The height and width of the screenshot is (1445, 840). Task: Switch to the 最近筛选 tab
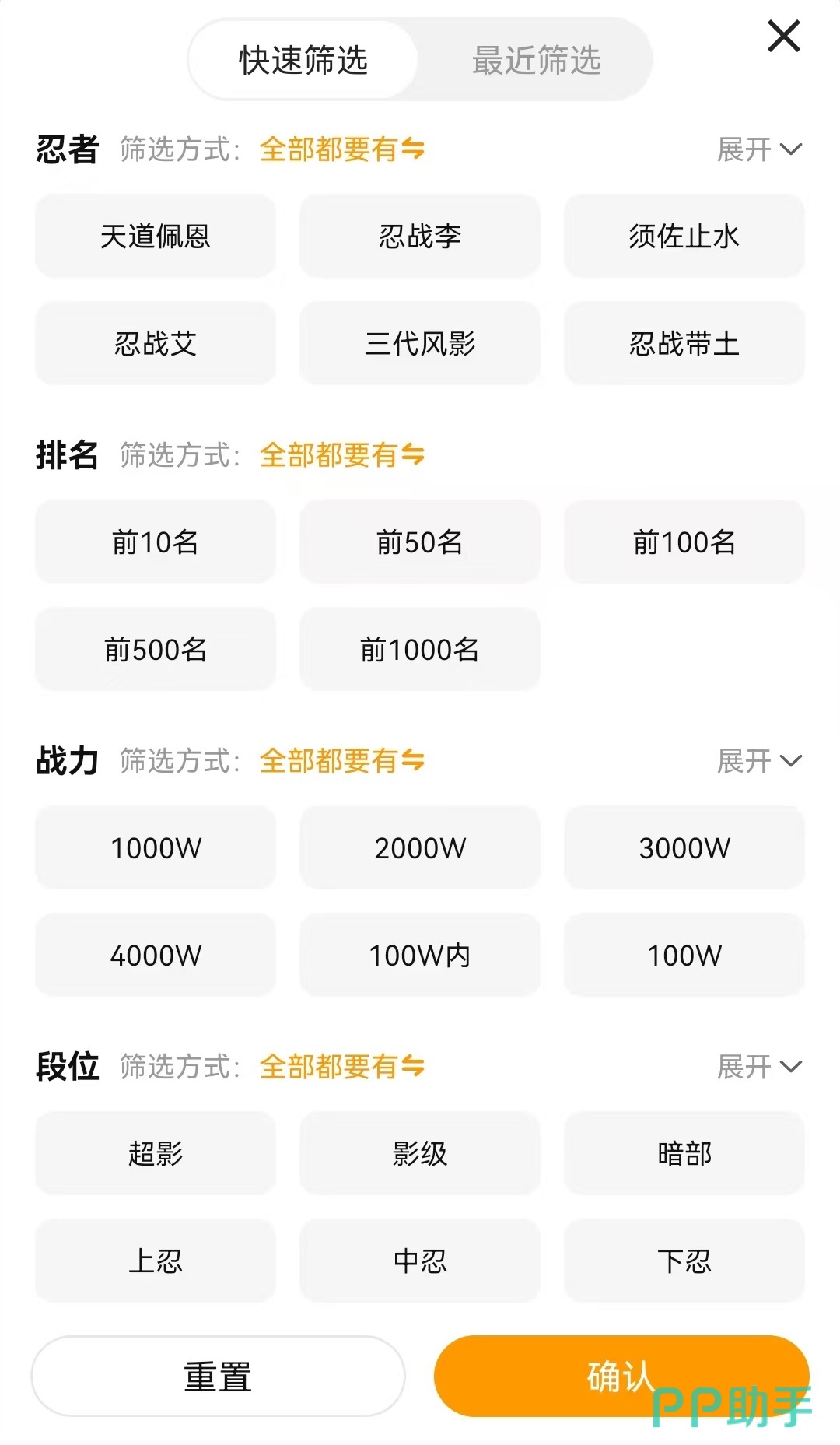tap(536, 61)
